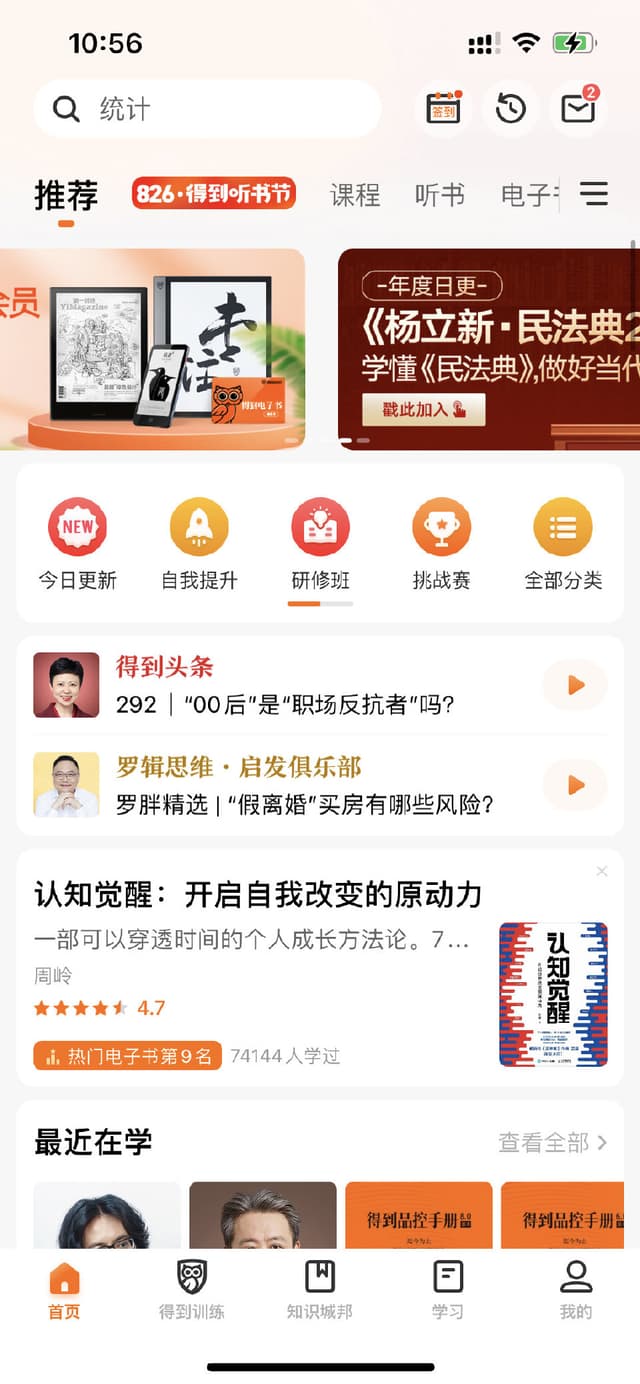This screenshot has height=1384, width=640.
Task: Open the mail inbox icon
Action: [578, 108]
